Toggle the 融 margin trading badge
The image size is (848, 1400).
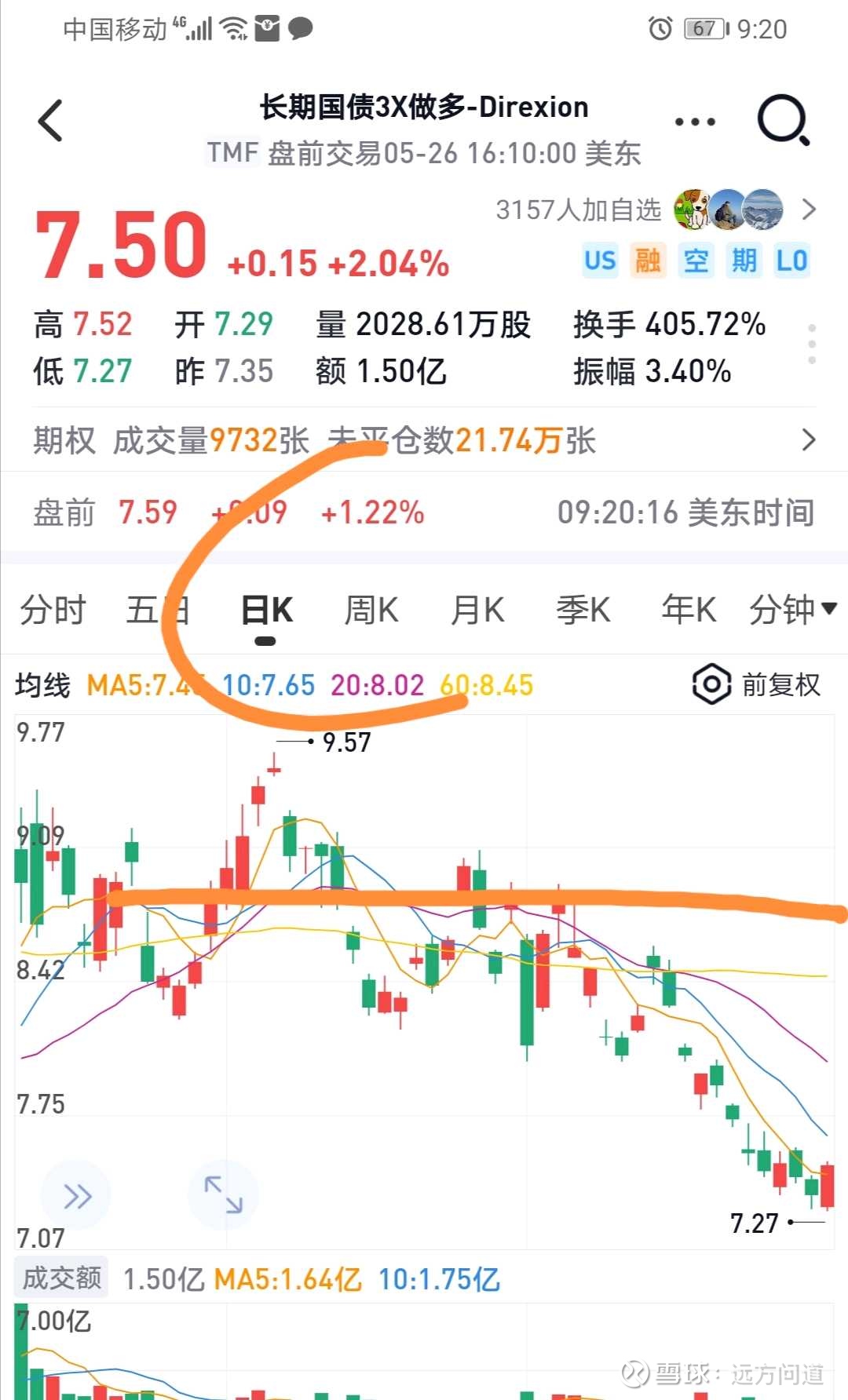point(647,260)
